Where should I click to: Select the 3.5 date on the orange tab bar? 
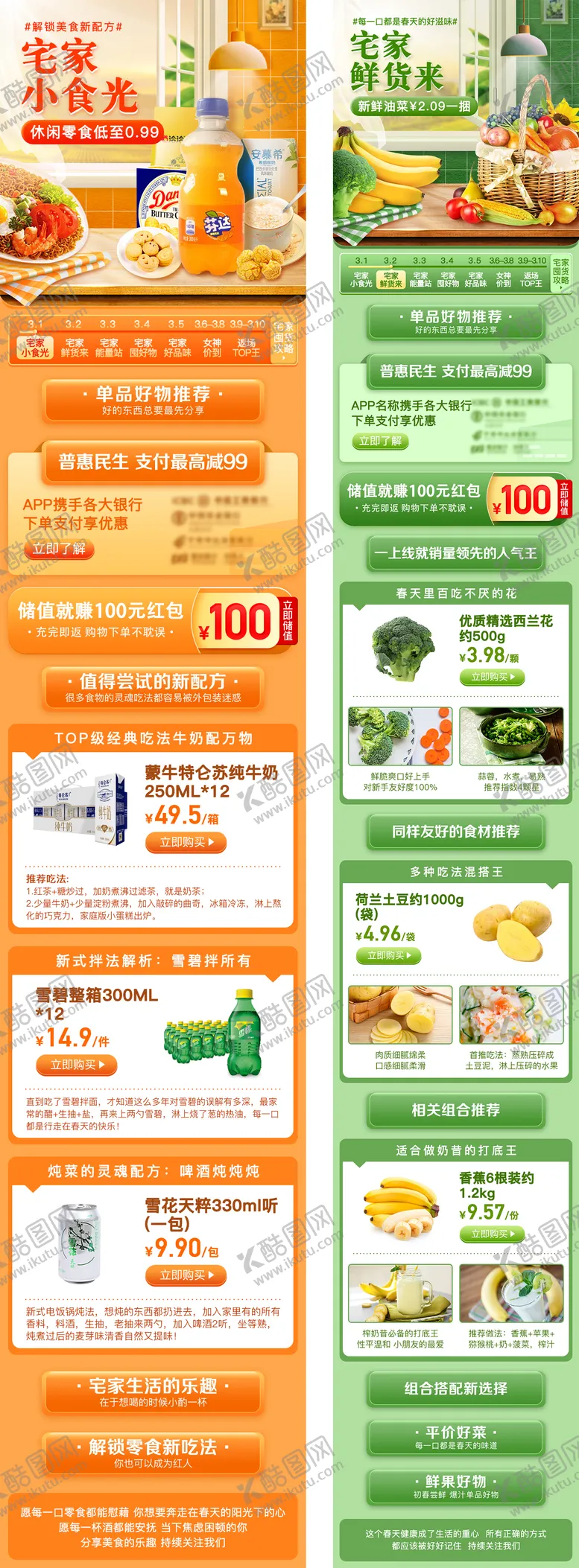177,324
